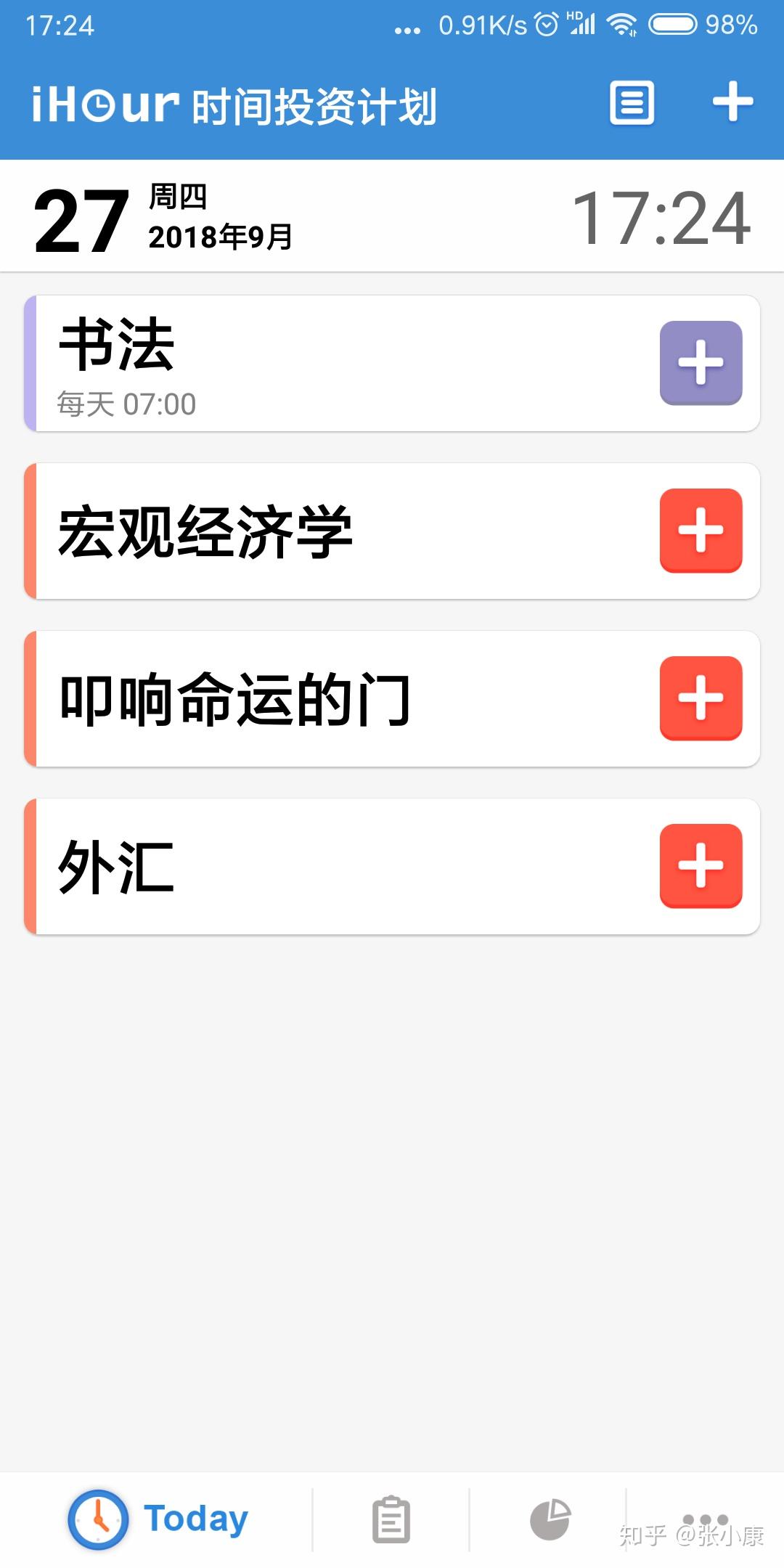
Task: Open the 宏观经济学 plan card
Action: [x=327, y=531]
